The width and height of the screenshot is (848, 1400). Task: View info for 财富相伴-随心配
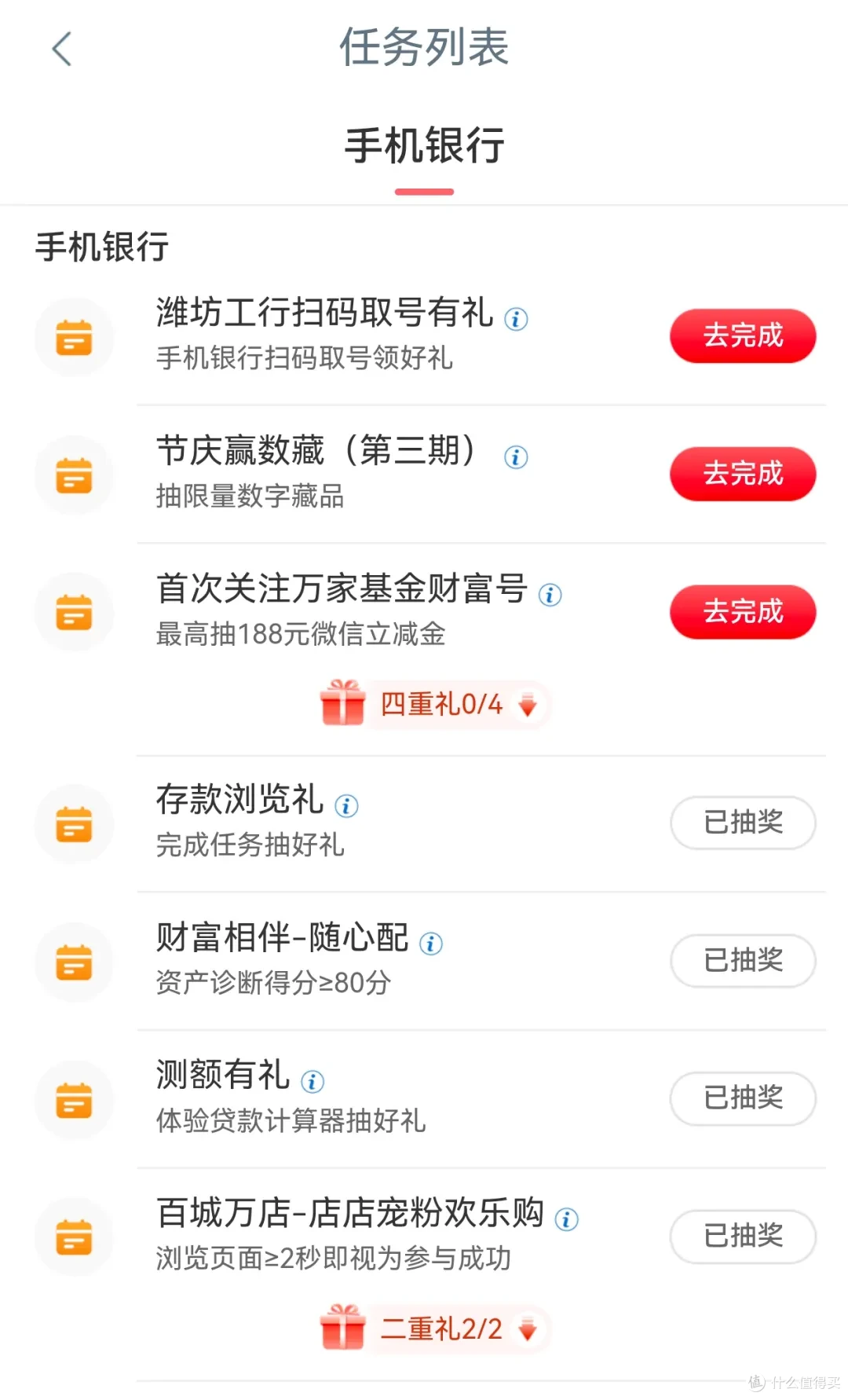click(x=431, y=943)
